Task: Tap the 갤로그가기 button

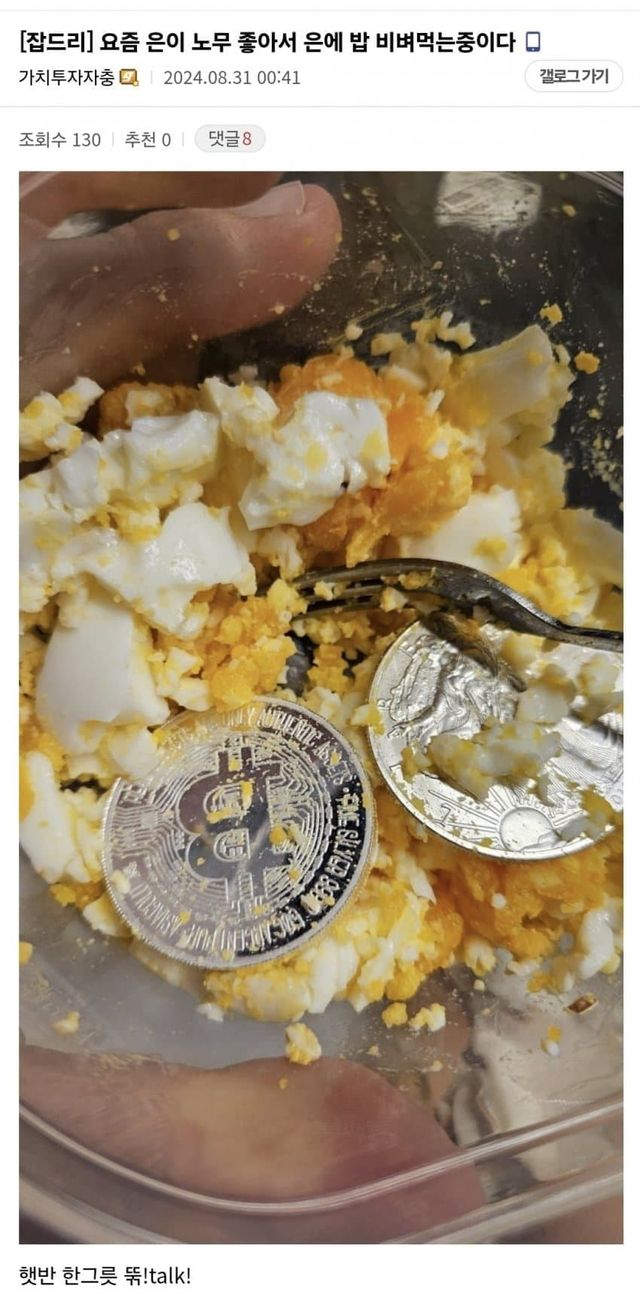Action: (x=573, y=76)
